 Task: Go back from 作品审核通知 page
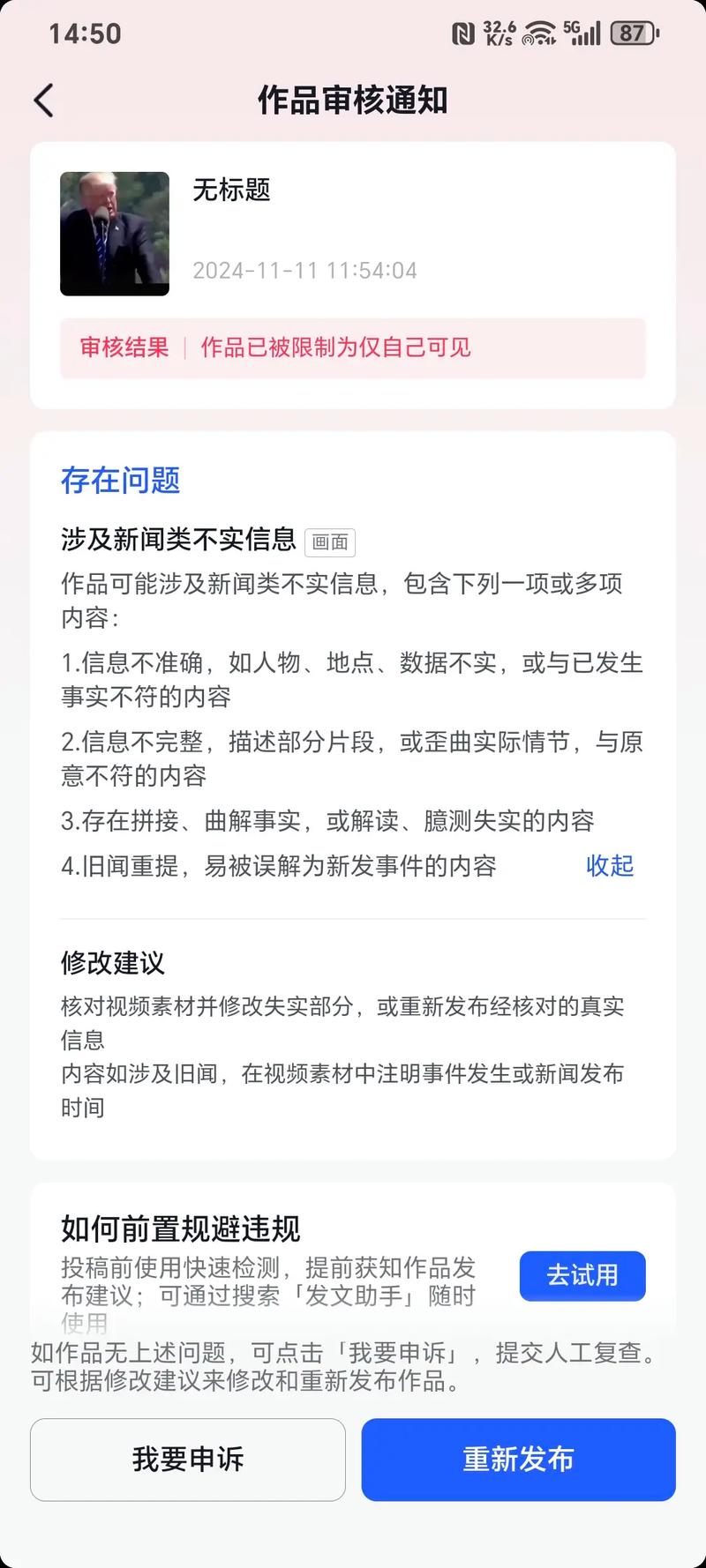click(44, 101)
